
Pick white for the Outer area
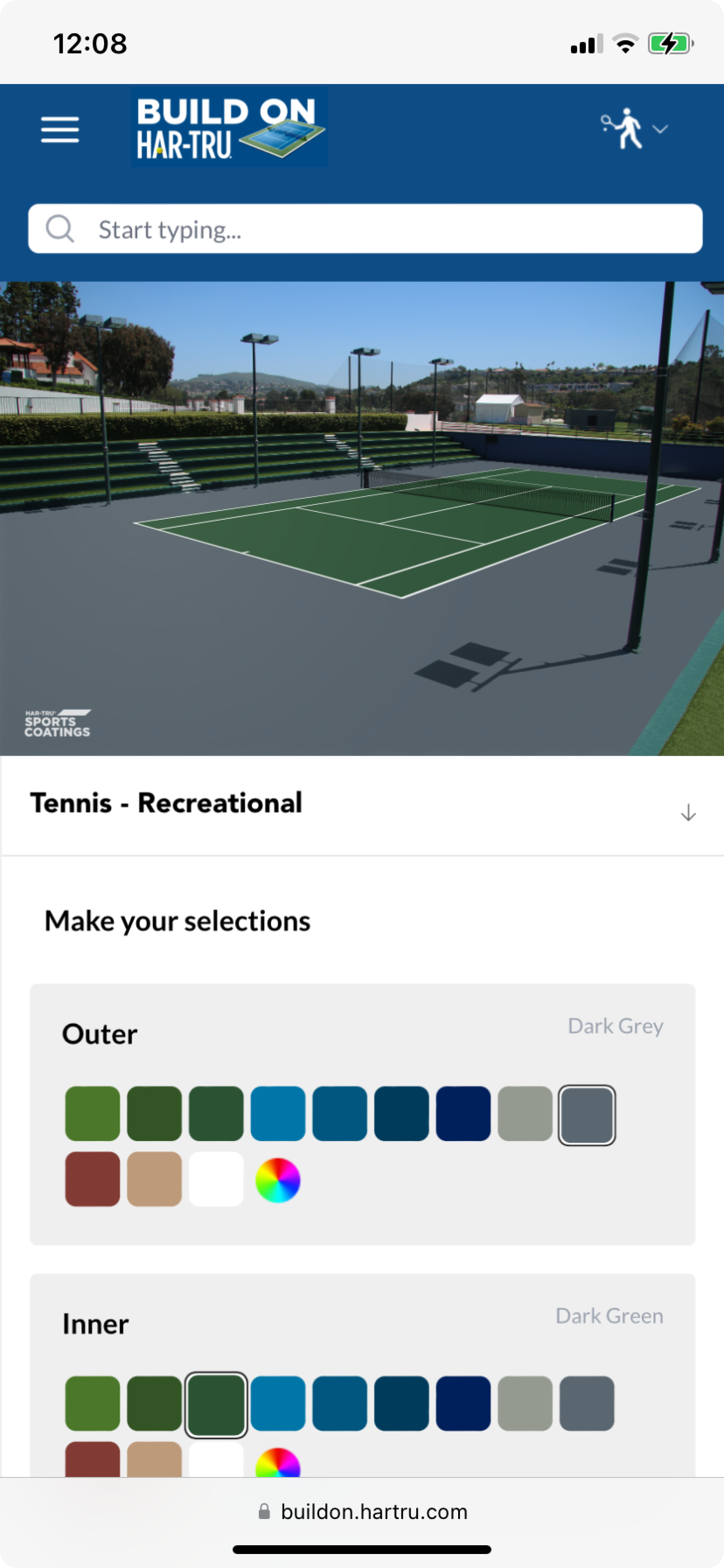point(216,1179)
